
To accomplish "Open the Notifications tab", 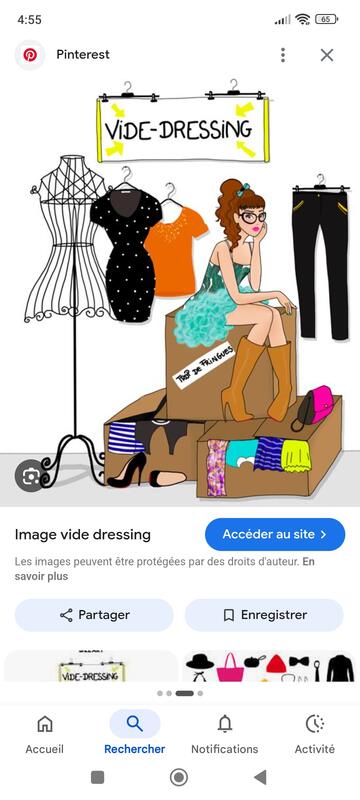I will coord(224,734).
